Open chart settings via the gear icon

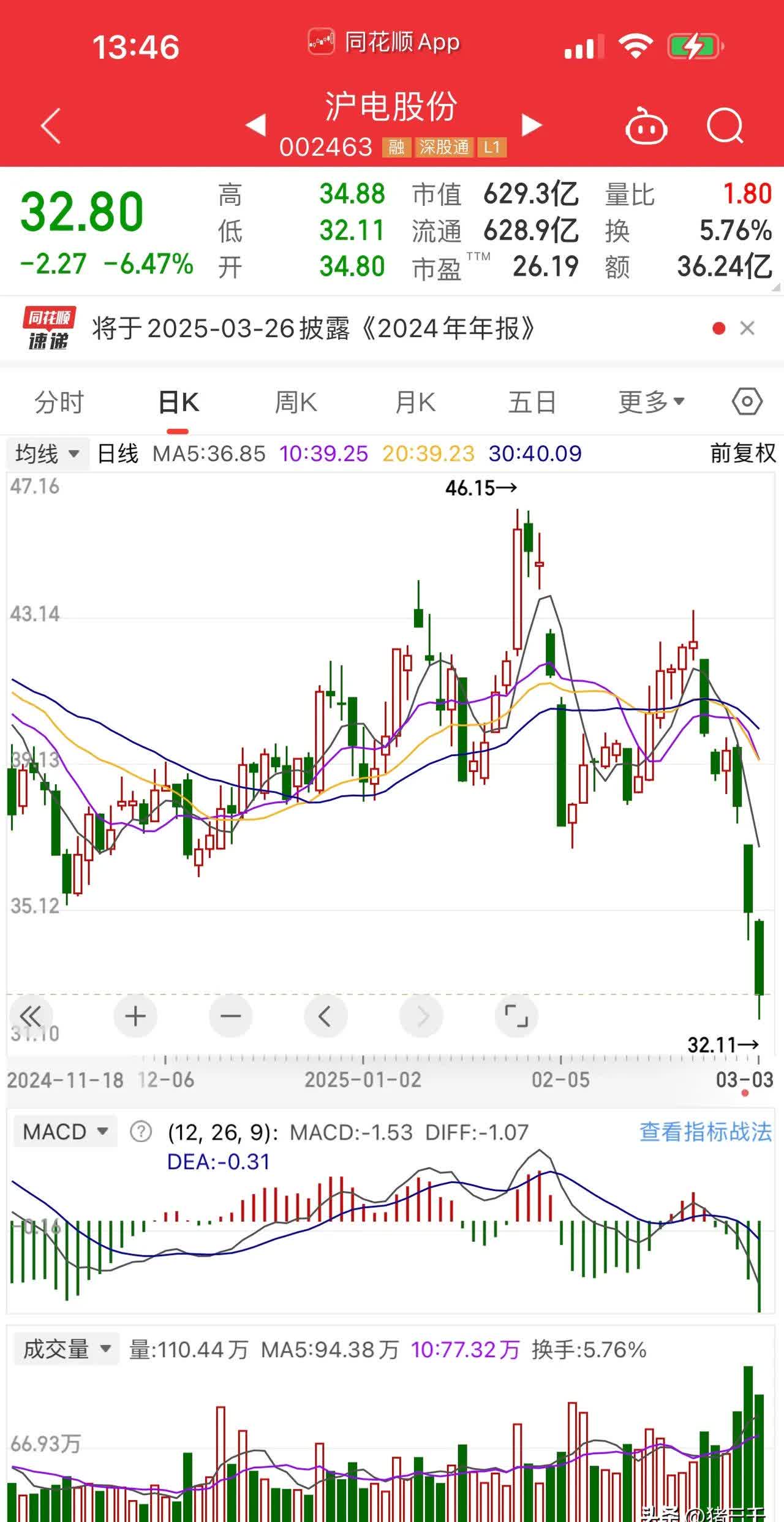(747, 401)
